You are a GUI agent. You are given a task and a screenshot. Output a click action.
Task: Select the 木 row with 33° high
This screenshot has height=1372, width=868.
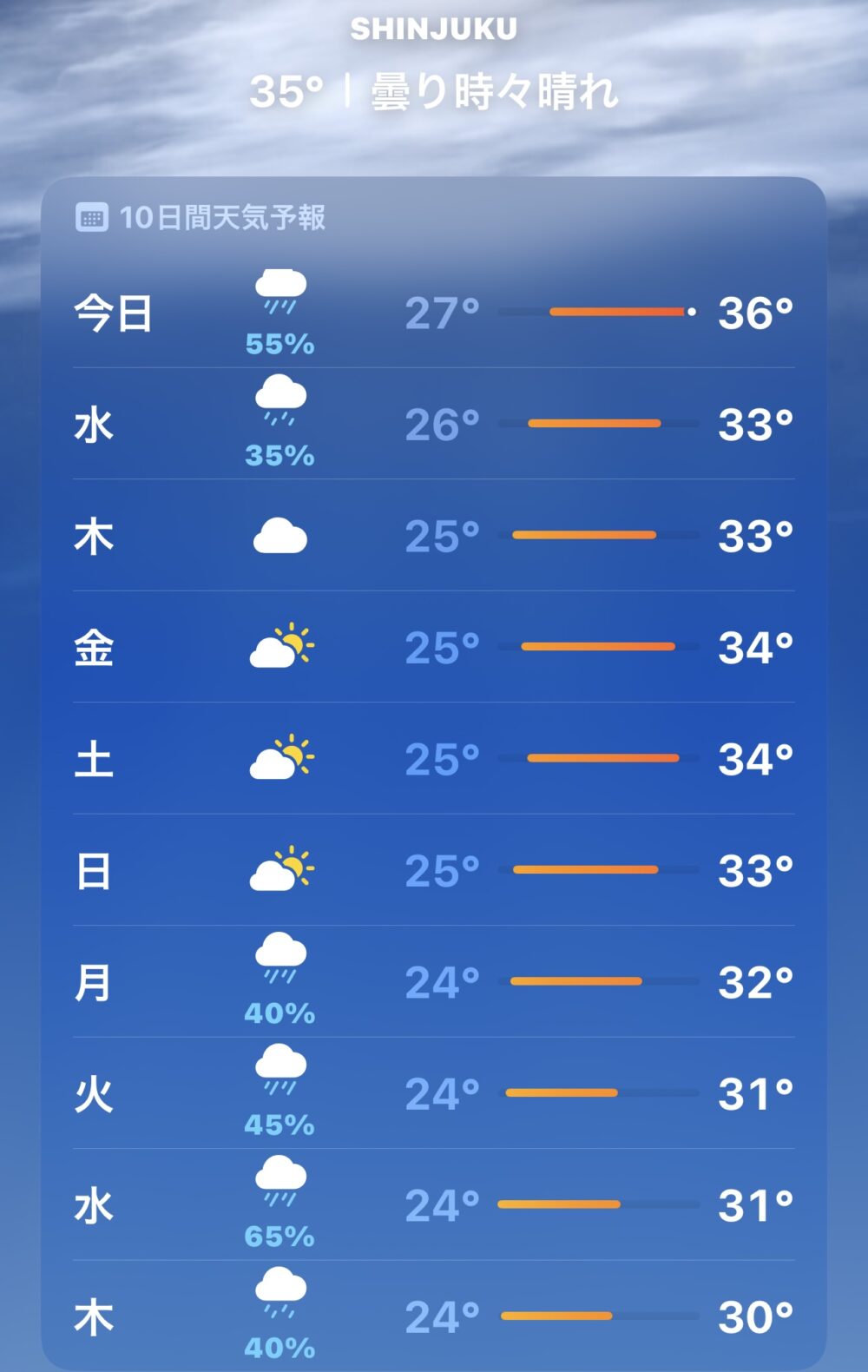[x=432, y=536]
